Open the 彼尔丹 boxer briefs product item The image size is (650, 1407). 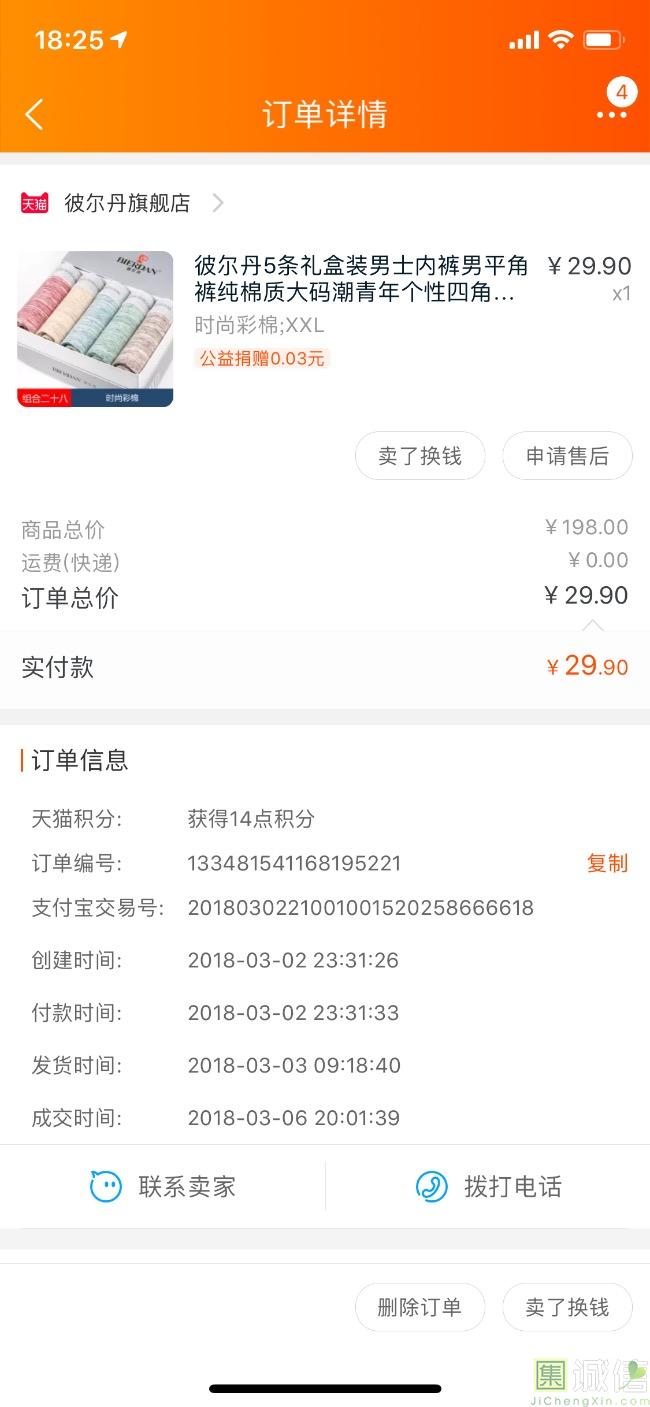(x=325, y=329)
